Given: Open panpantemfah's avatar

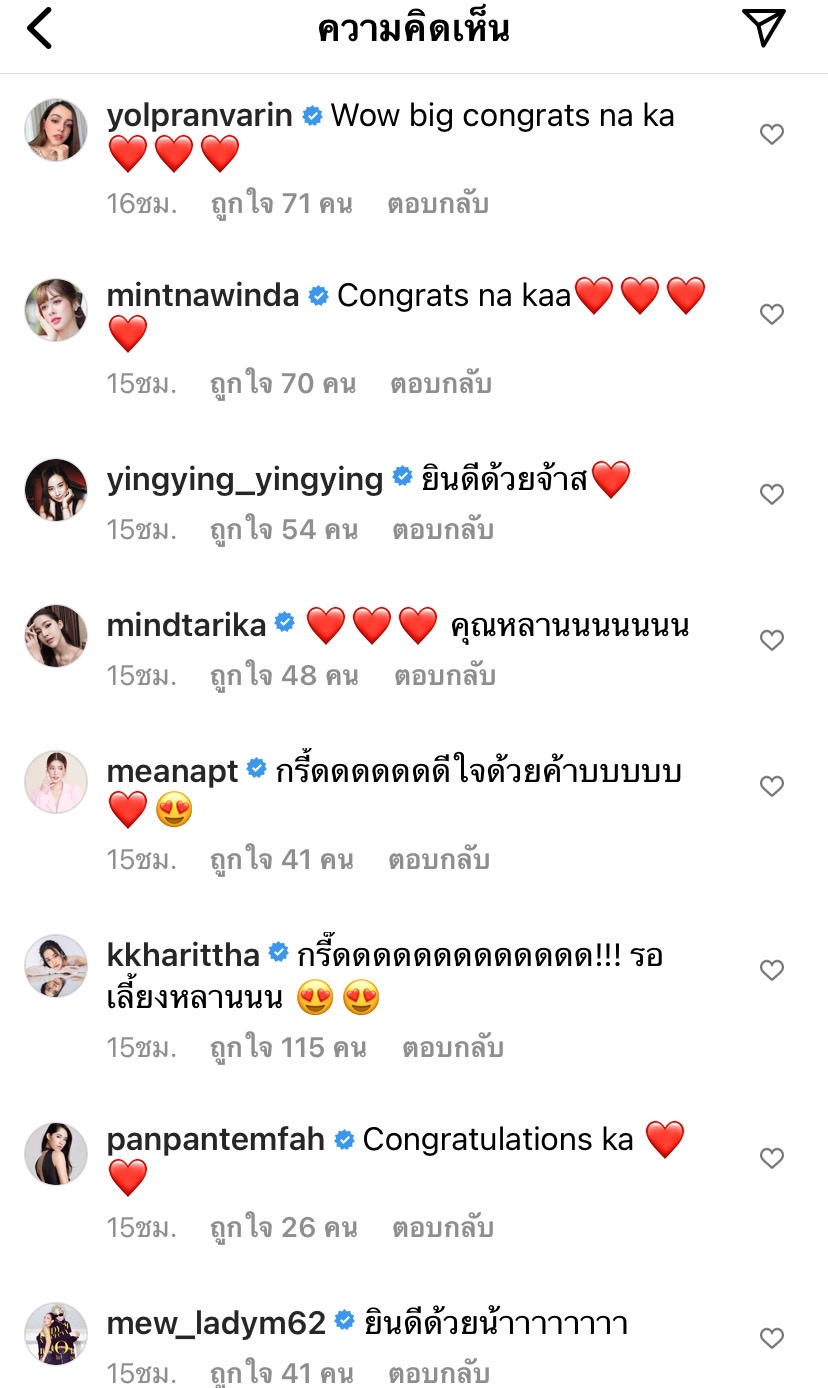Looking at the screenshot, I should click(56, 1154).
